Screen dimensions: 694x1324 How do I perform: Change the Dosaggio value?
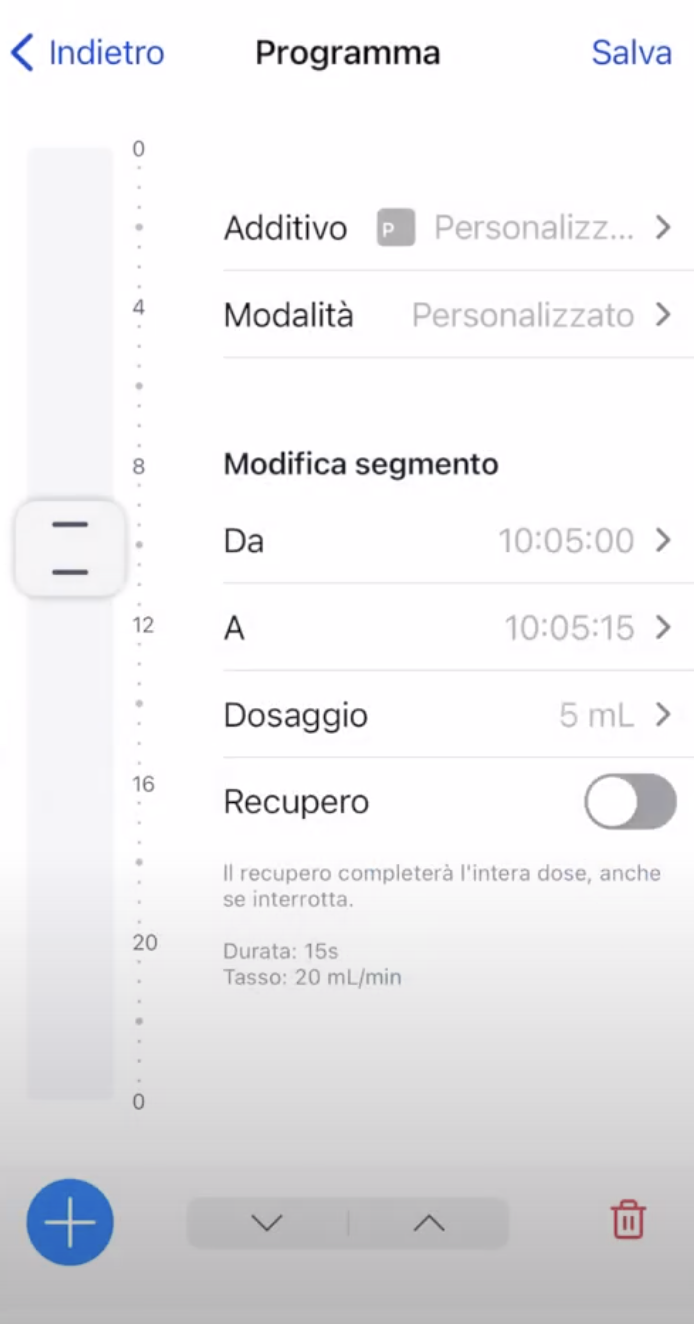point(458,715)
